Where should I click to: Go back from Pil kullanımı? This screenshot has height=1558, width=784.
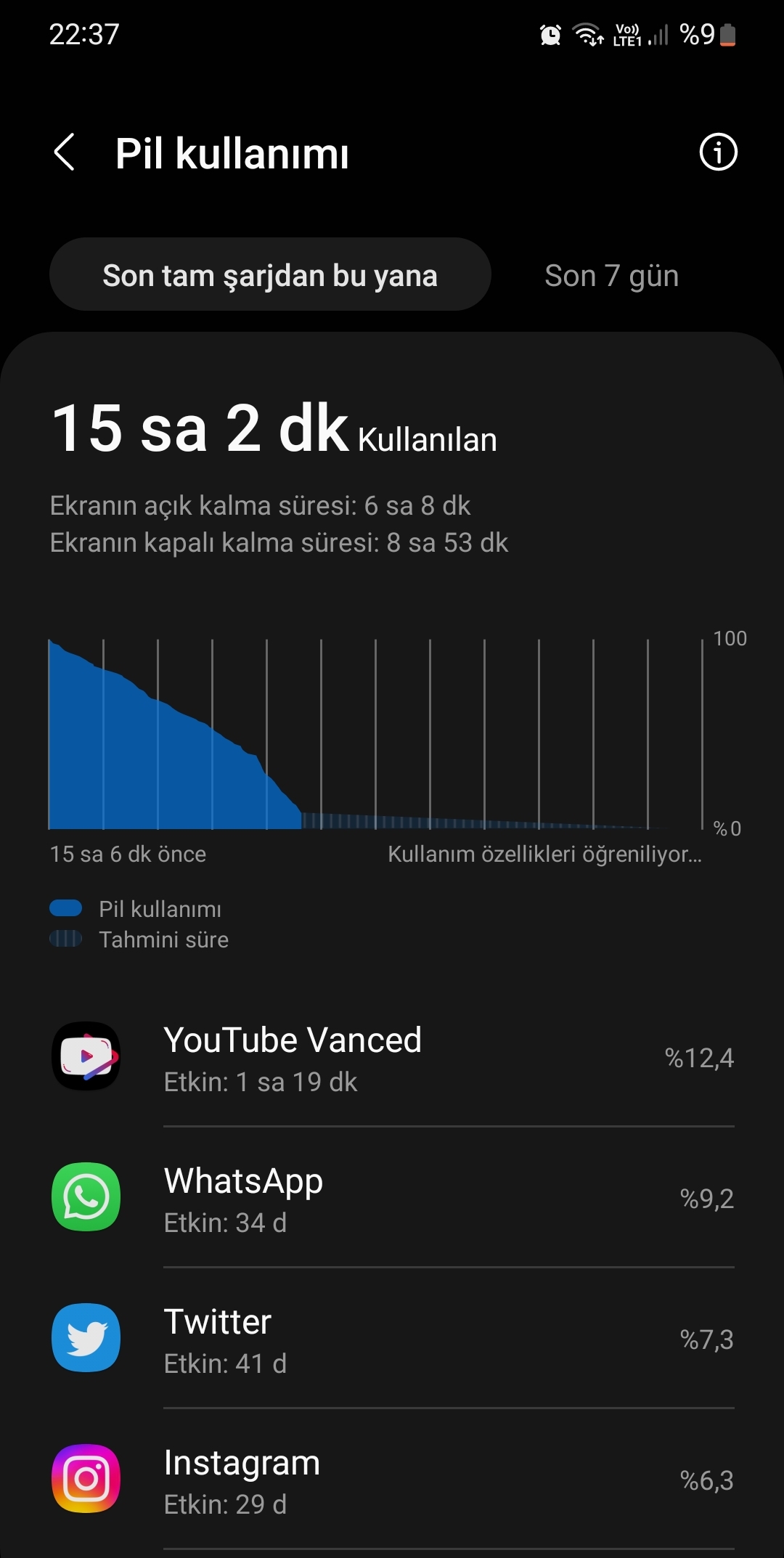(65, 152)
